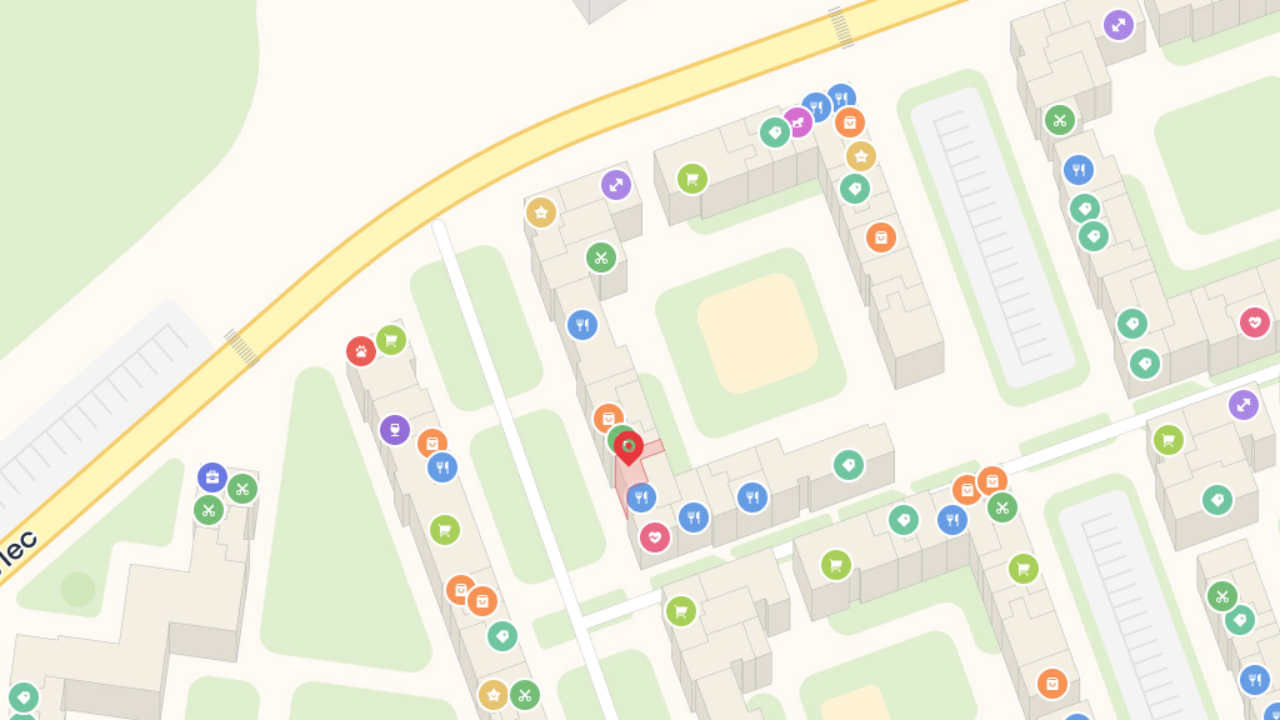Open the magenta rocking horse kids marker
1280x720 pixels.
point(797,122)
